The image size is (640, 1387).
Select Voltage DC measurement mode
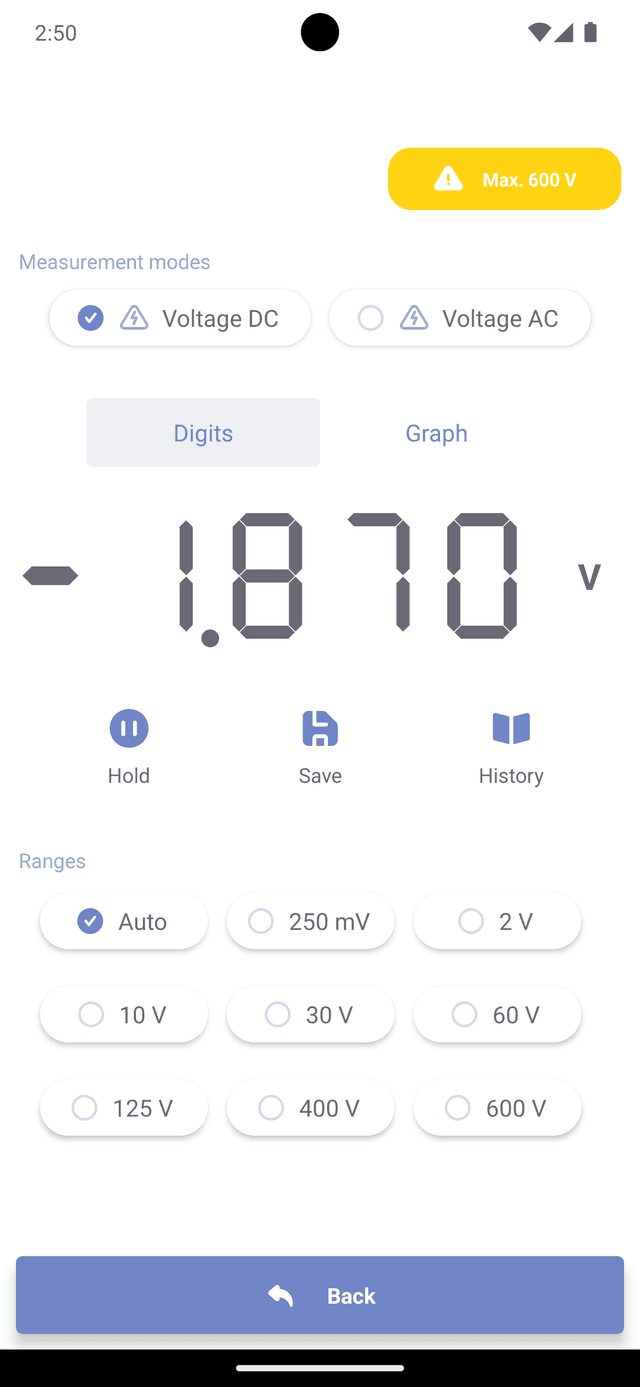click(180, 318)
